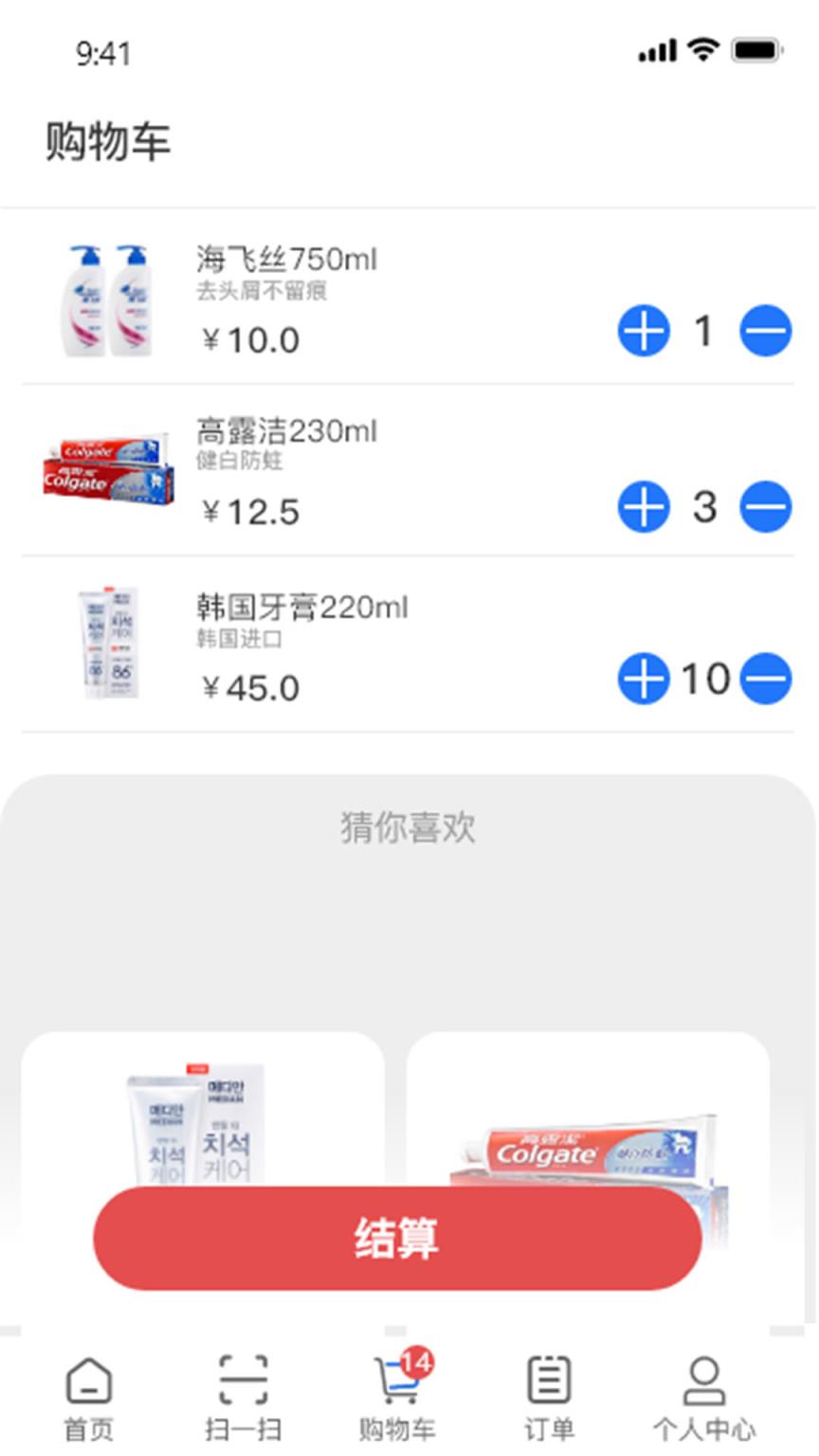This screenshot has height=1456, width=819.
Task: Increase 韩国牙膏220ml quantity with plus icon
Action: tap(644, 680)
